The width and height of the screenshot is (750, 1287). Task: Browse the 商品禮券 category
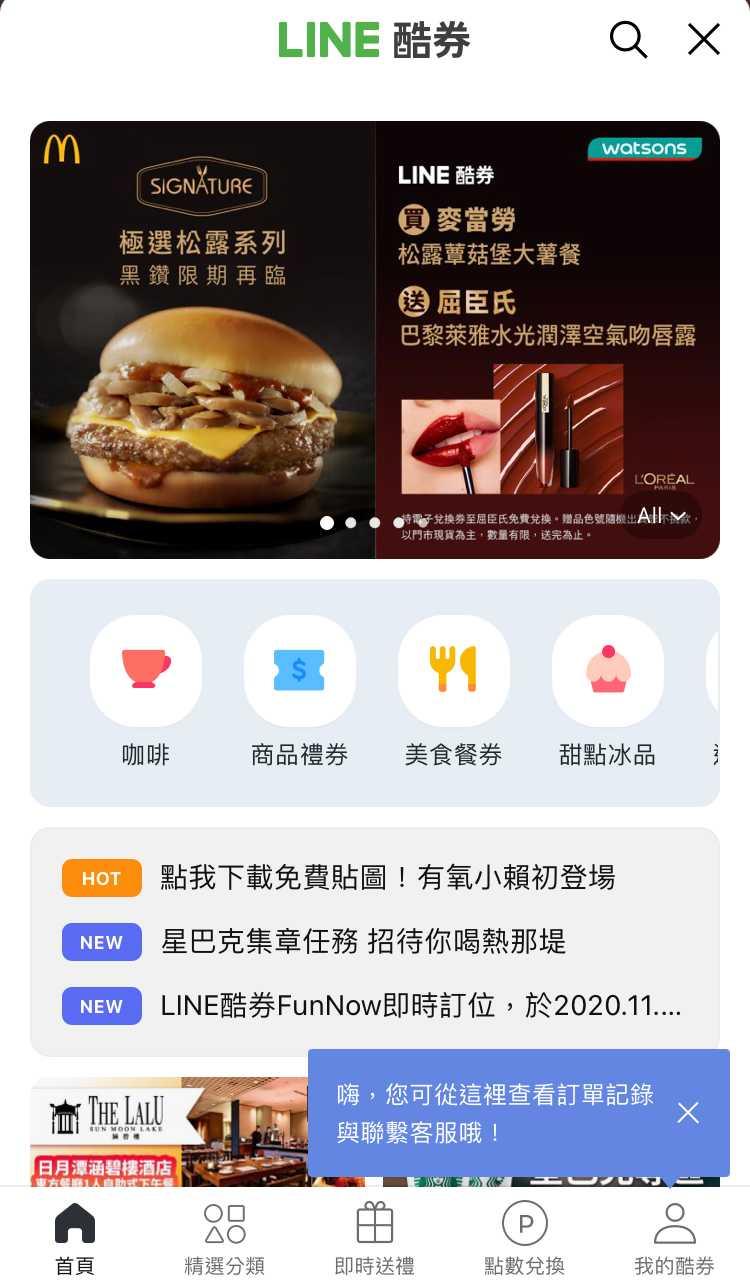click(x=299, y=690)
